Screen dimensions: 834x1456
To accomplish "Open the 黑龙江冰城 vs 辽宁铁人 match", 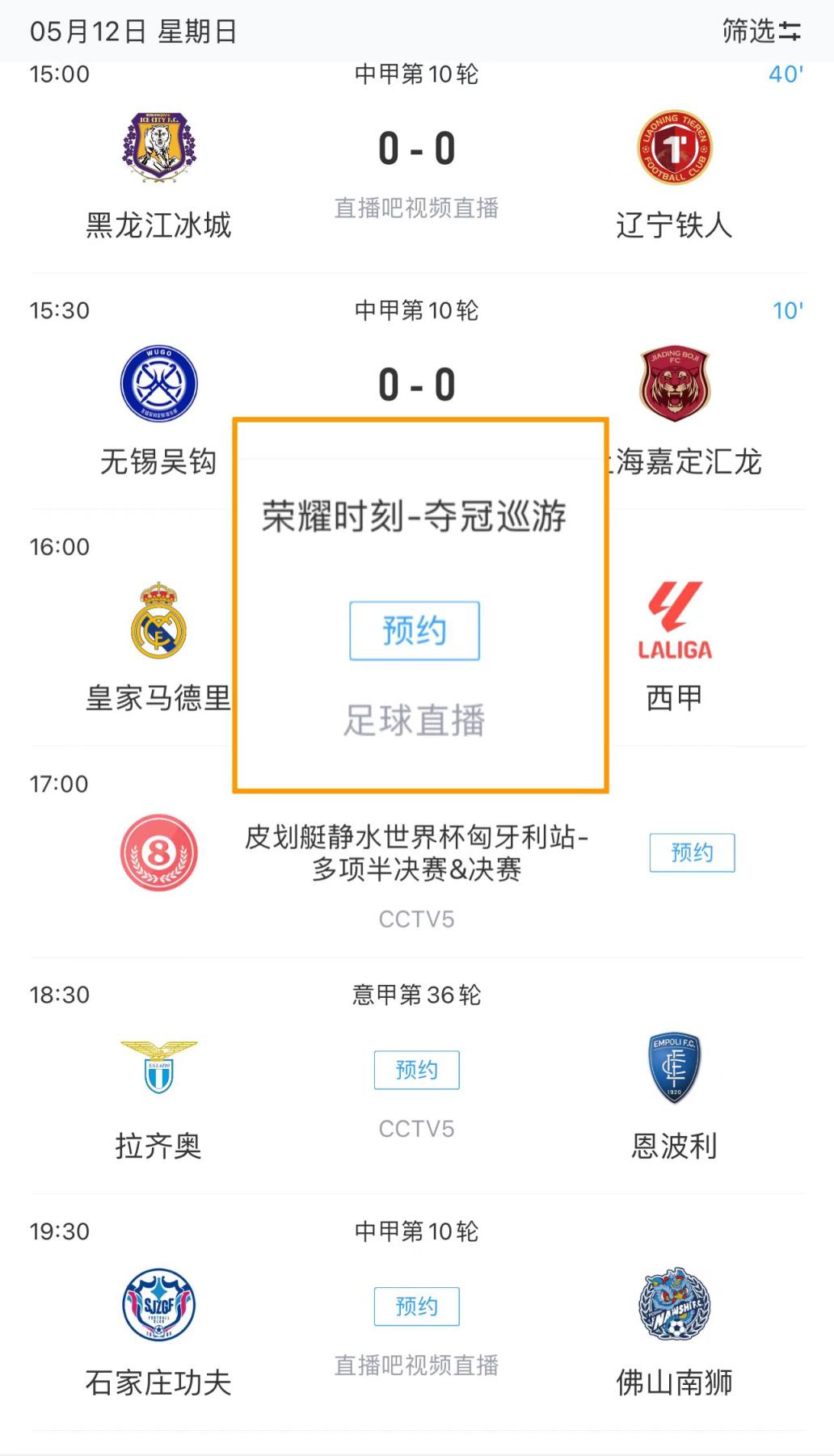I will pos(417,168).
